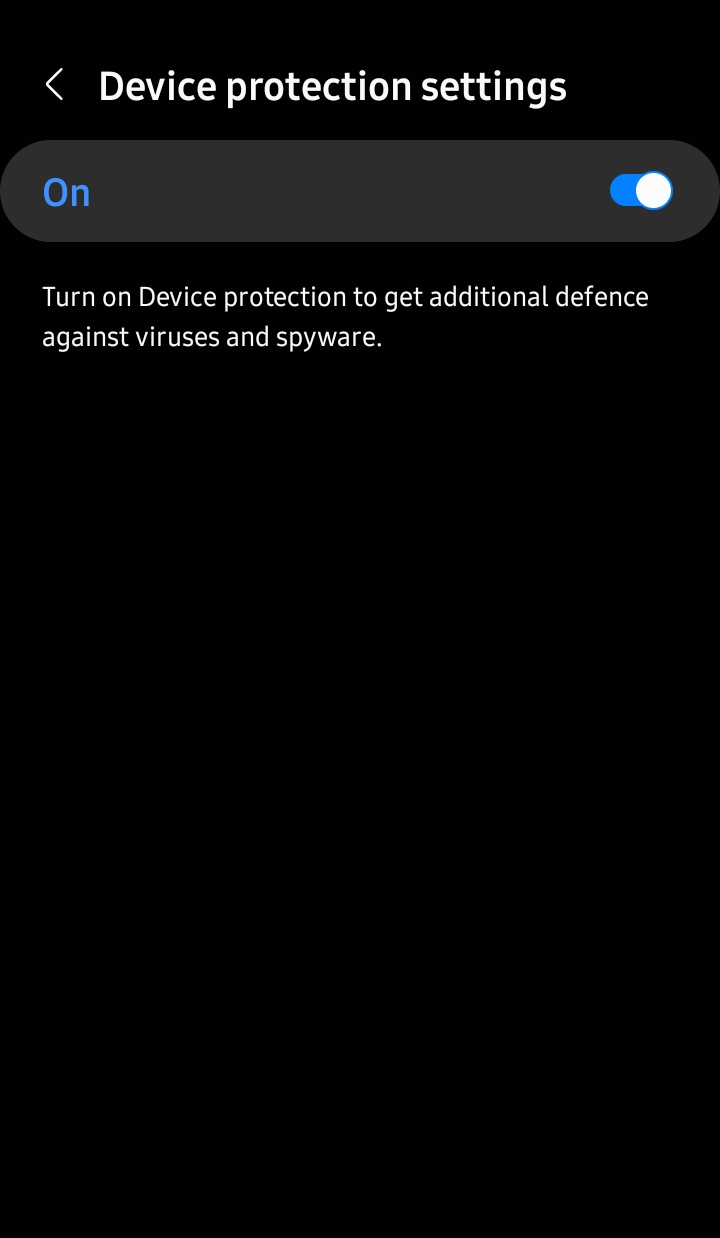Go back from Device protection settings
This screenshot has width=720, height=1238.
point(55,86)
